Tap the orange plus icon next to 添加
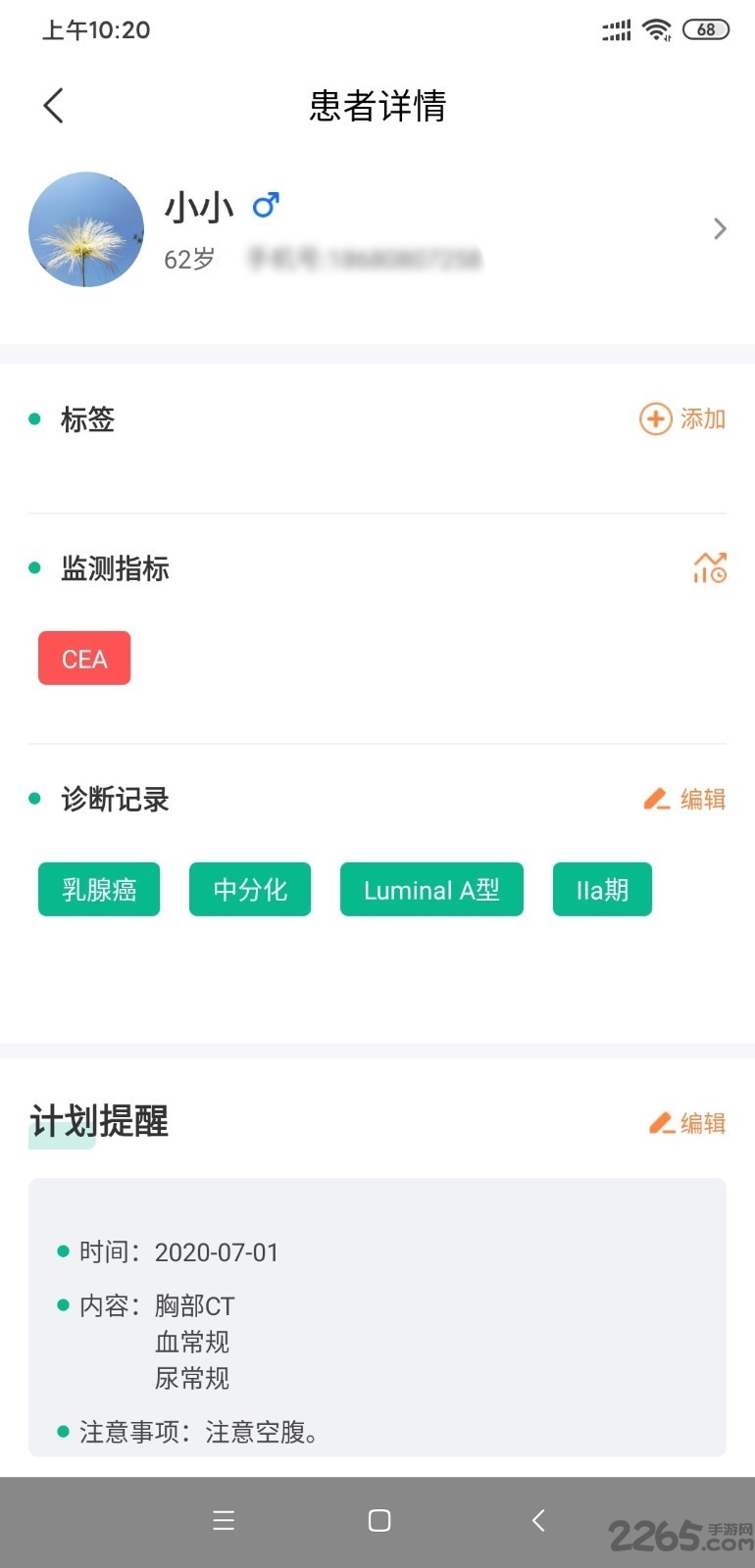The width and height of the screenshot is (755, 1568). pos(654,418)
